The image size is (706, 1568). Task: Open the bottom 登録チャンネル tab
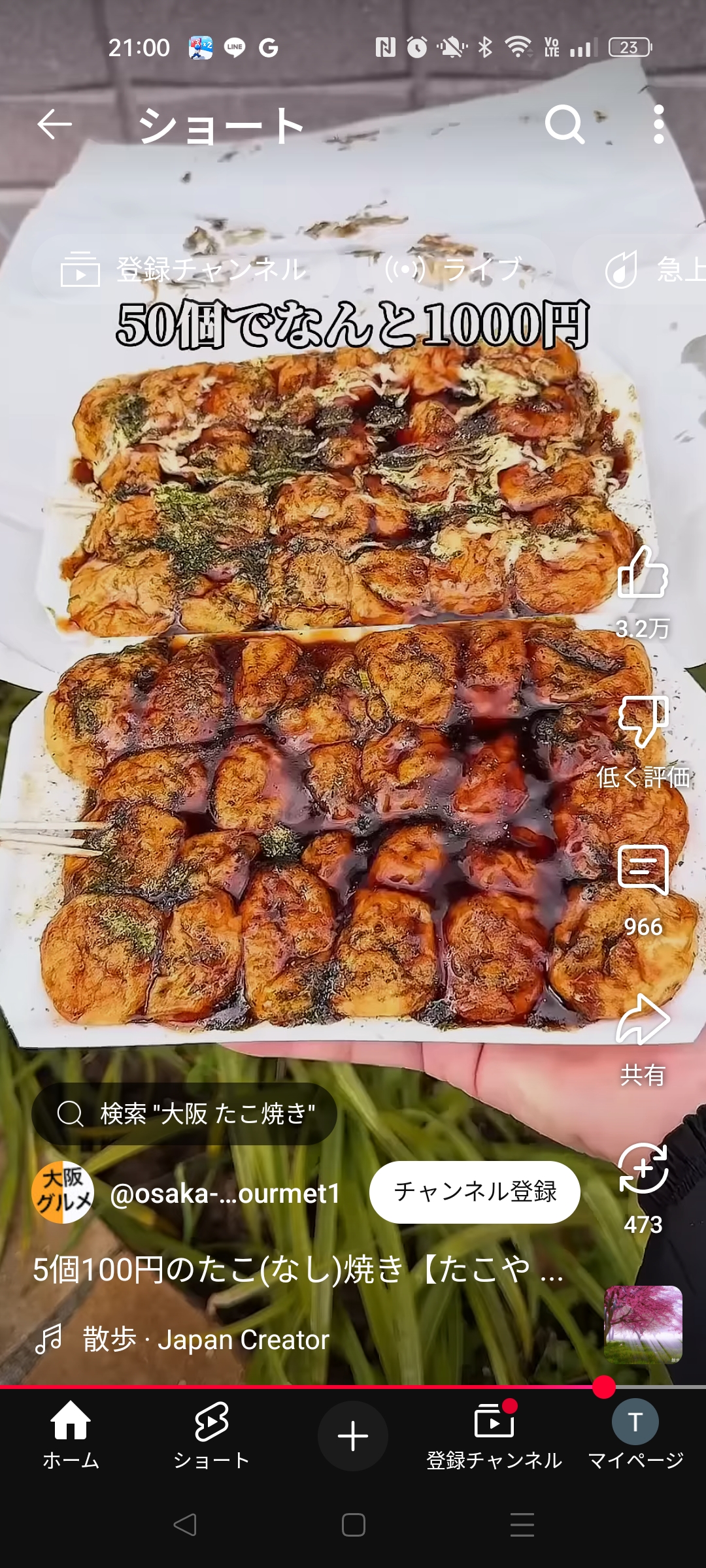click(x=494, y=1435)
